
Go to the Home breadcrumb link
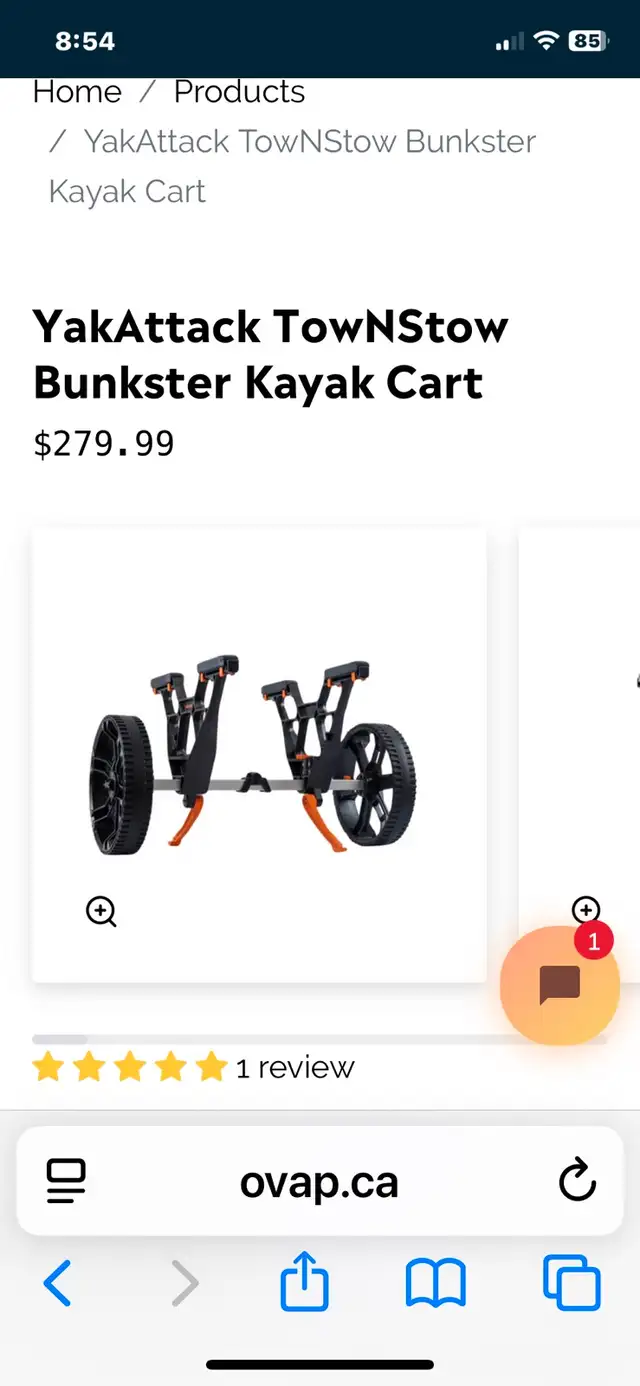(x=77, y=92)
